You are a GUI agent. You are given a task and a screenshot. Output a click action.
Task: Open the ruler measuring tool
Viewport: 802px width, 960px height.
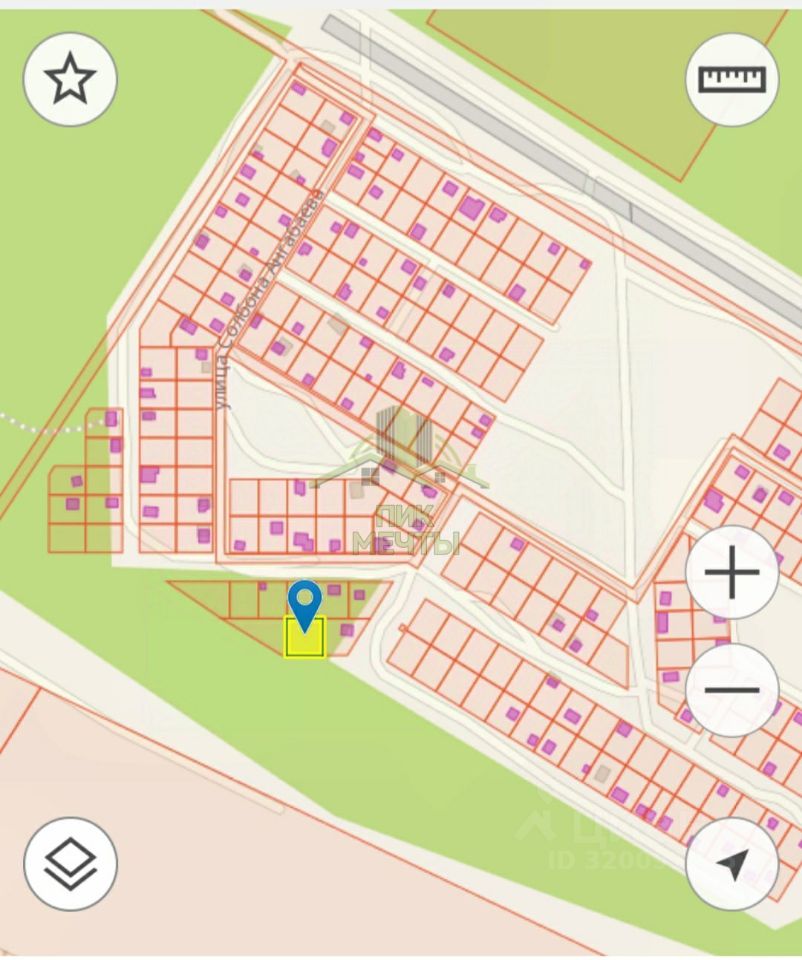[x=732, y=79]
